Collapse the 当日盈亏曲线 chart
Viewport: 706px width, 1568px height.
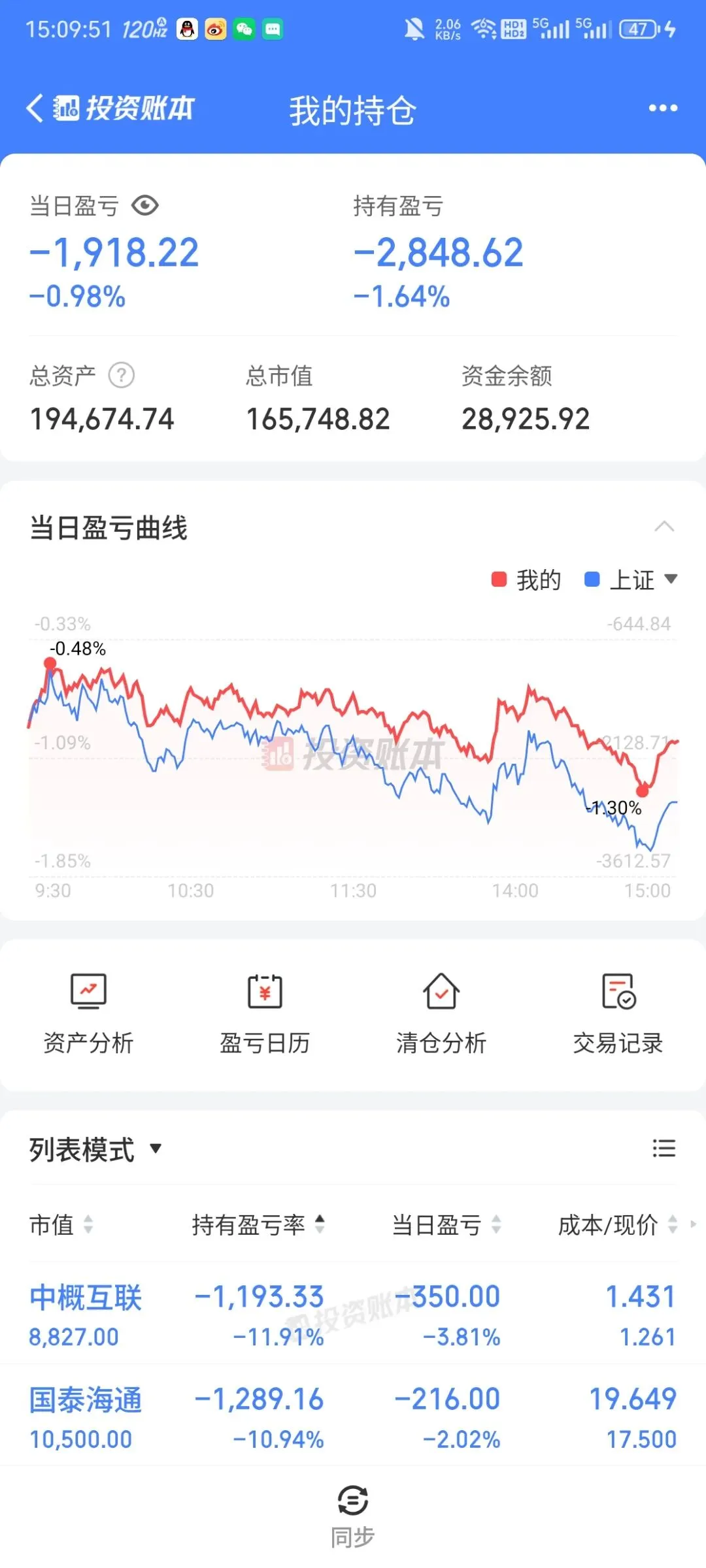coord(664,527)
